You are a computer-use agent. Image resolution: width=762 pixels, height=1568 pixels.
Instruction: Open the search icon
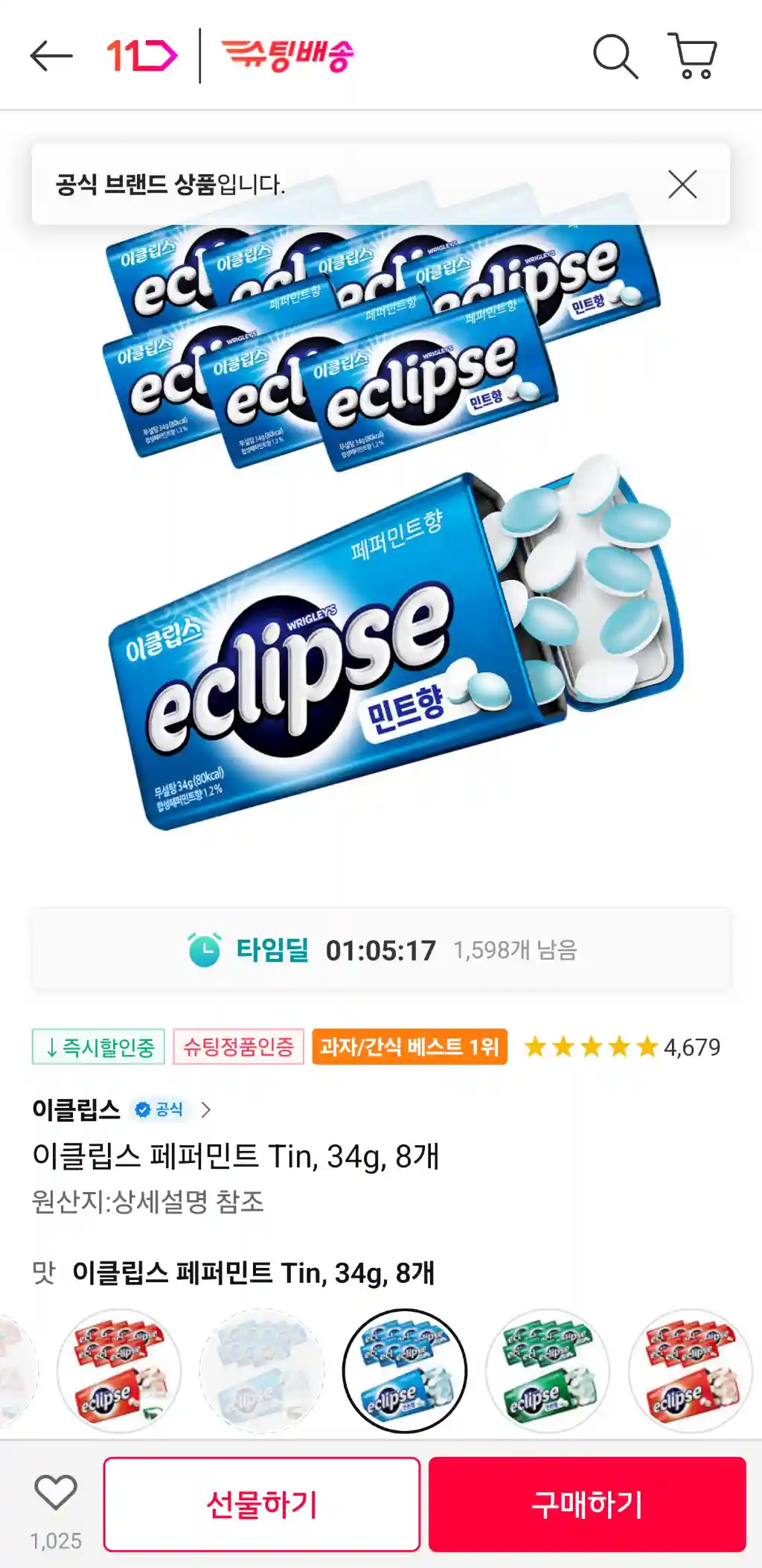pos(615,56)
